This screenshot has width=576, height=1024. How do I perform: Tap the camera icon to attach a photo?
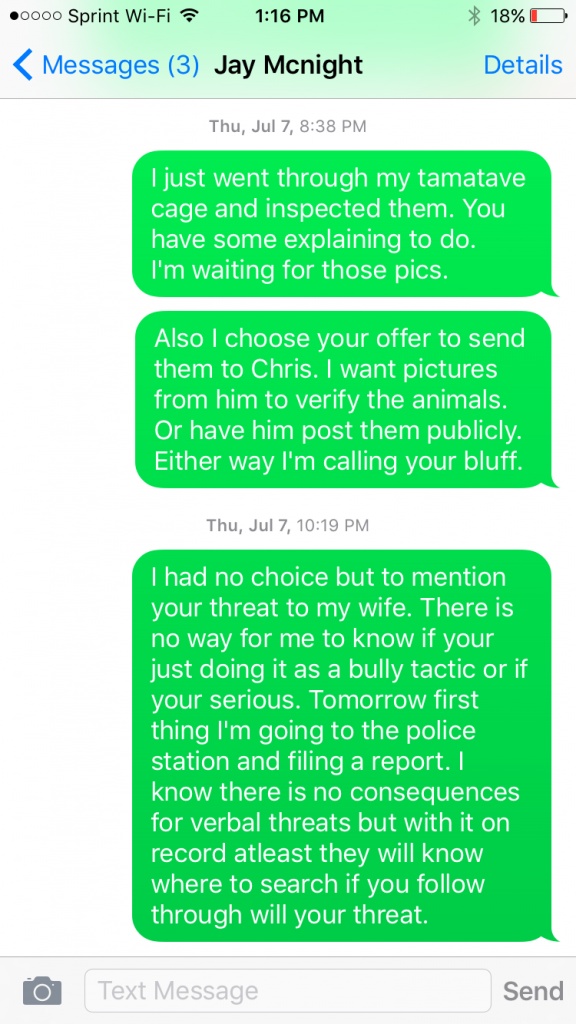pos(42,990)
